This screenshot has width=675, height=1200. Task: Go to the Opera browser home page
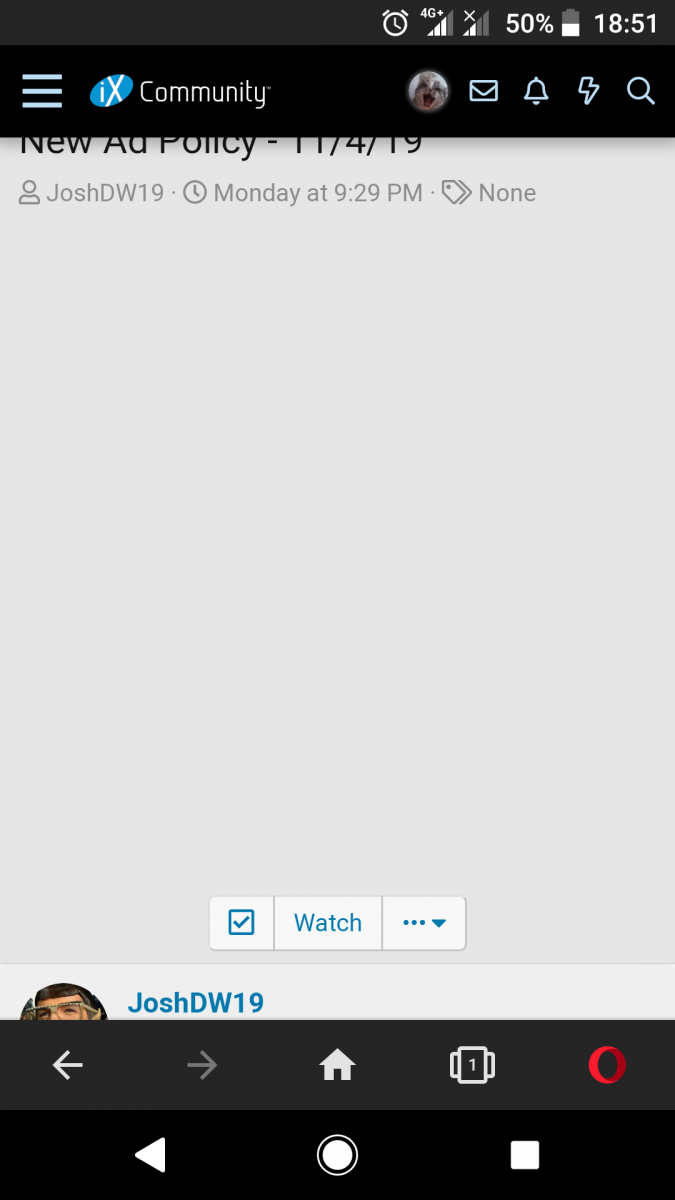[337, 1066]
